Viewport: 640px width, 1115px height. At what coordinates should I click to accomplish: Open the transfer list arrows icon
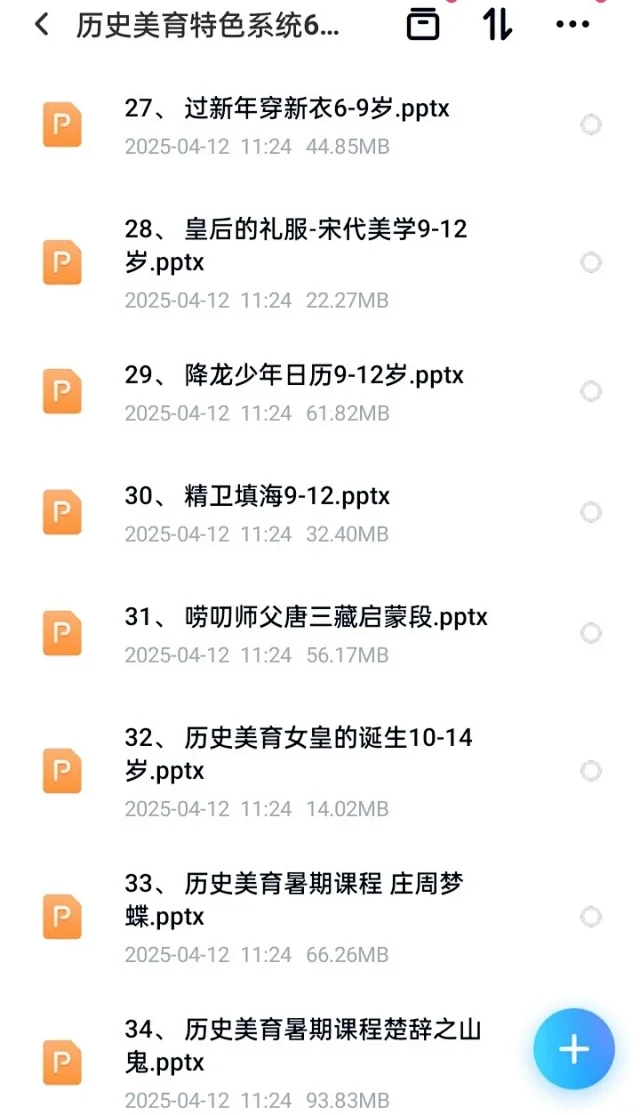[x=497, y=25]
